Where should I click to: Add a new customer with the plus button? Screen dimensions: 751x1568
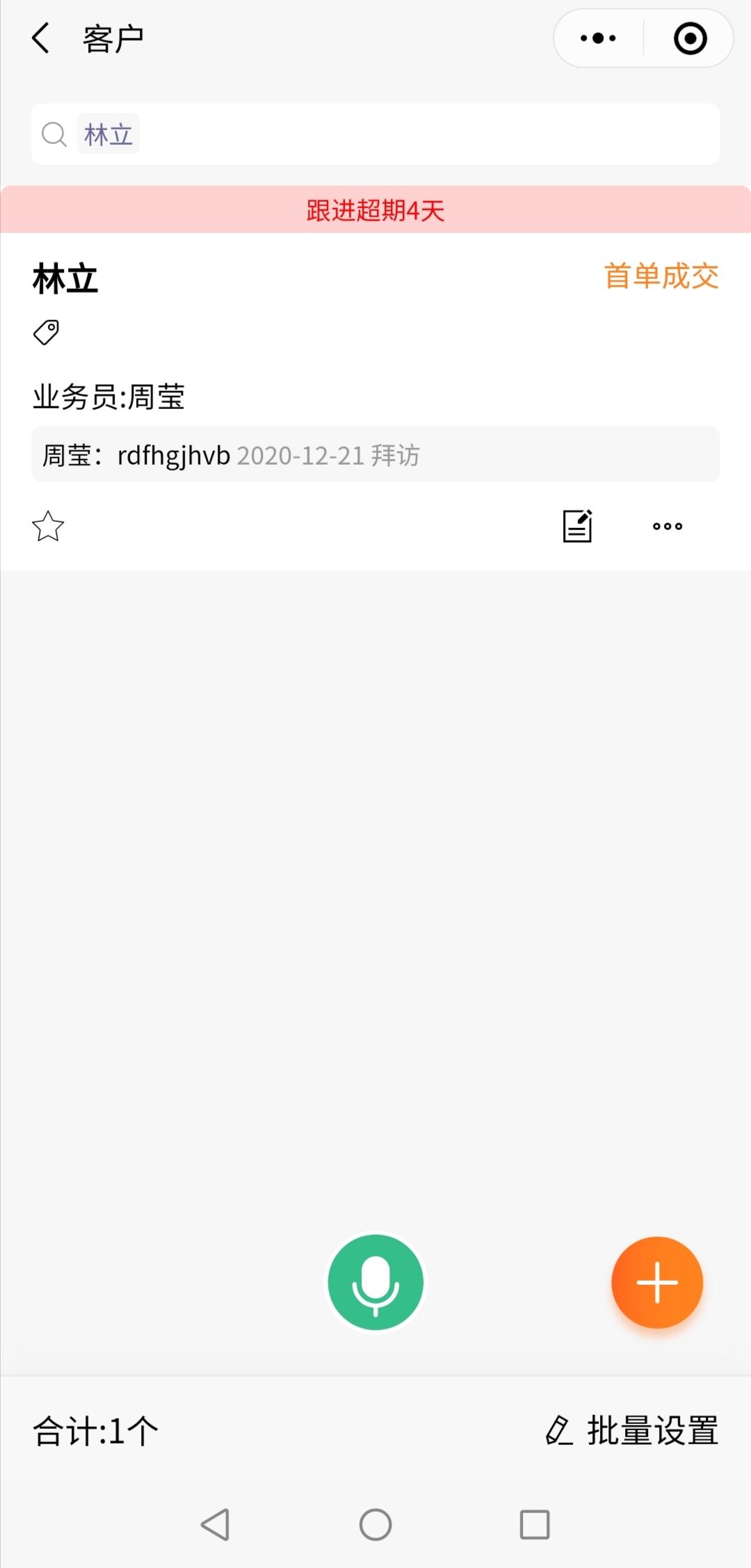(657, 1282)
